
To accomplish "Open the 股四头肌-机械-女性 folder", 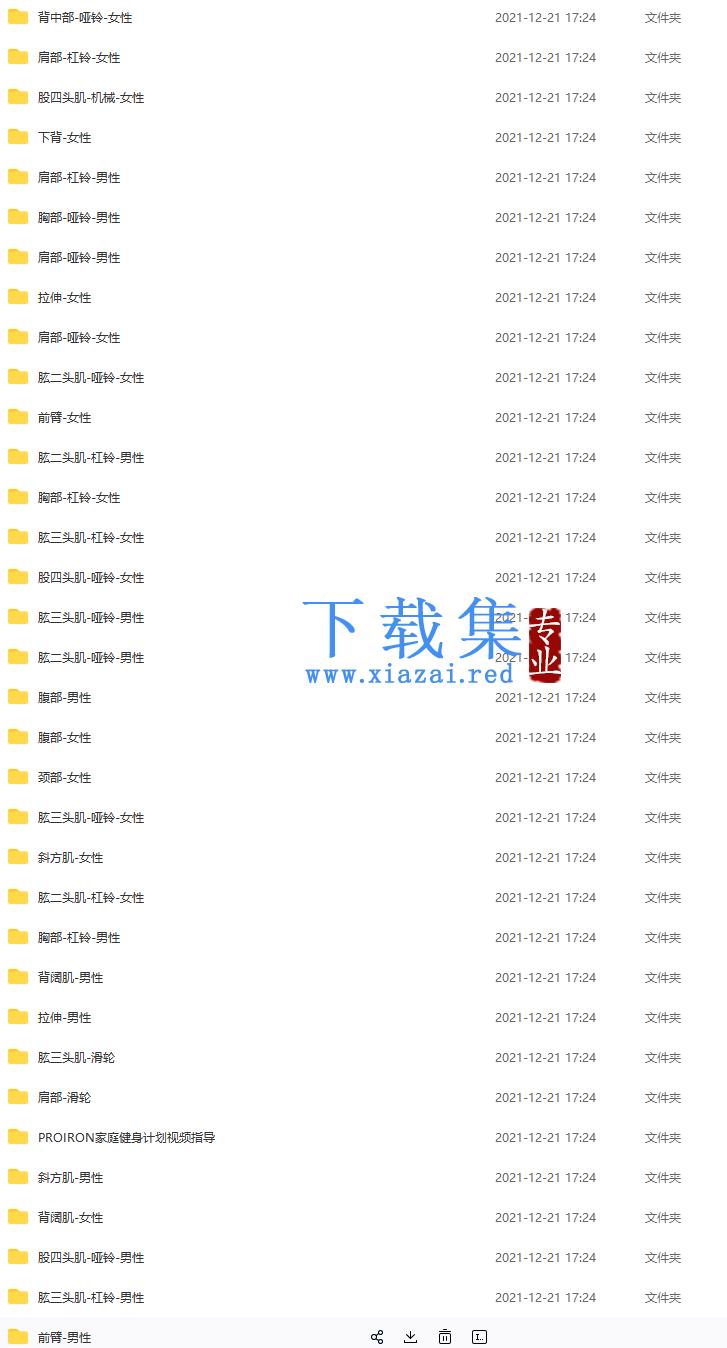I will tap(91, 98).
